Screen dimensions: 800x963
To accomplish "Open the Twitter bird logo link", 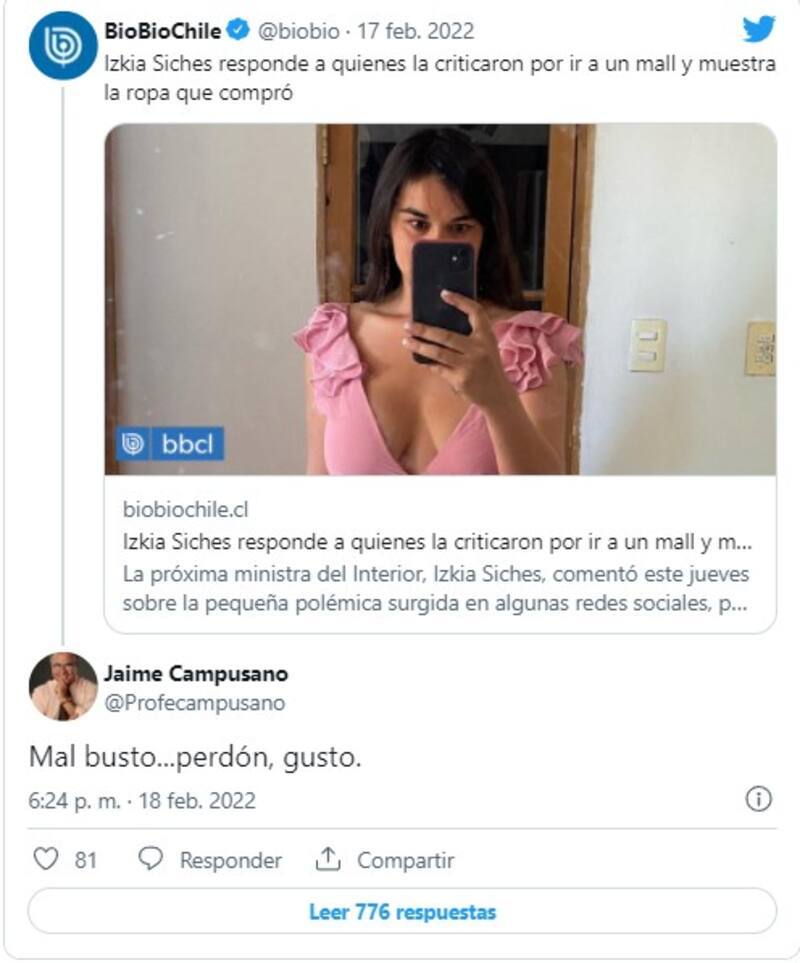I will (x=759, y=29).
